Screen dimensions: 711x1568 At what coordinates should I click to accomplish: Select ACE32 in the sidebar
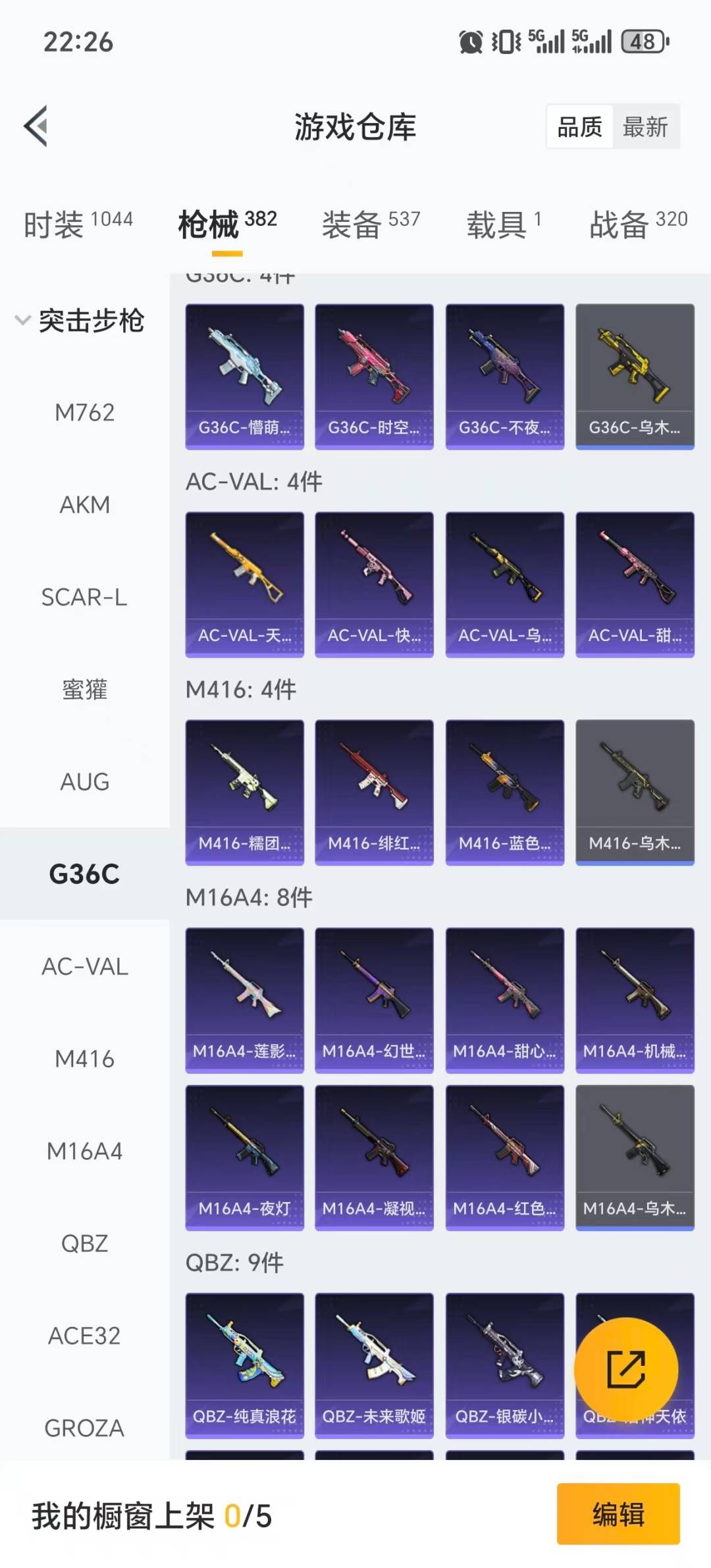(84, 1336)
